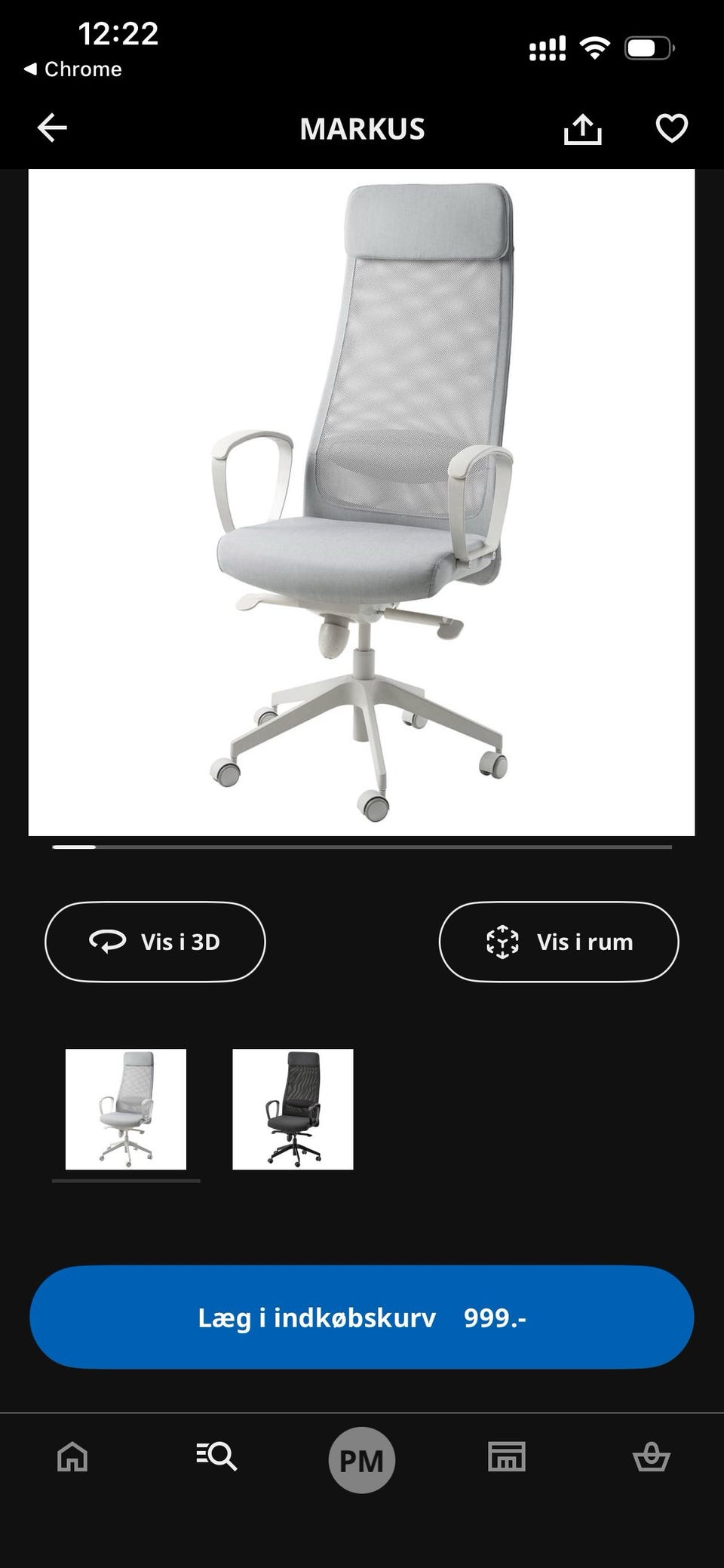Select the dark grey chair variant

tap(293, 1109)
